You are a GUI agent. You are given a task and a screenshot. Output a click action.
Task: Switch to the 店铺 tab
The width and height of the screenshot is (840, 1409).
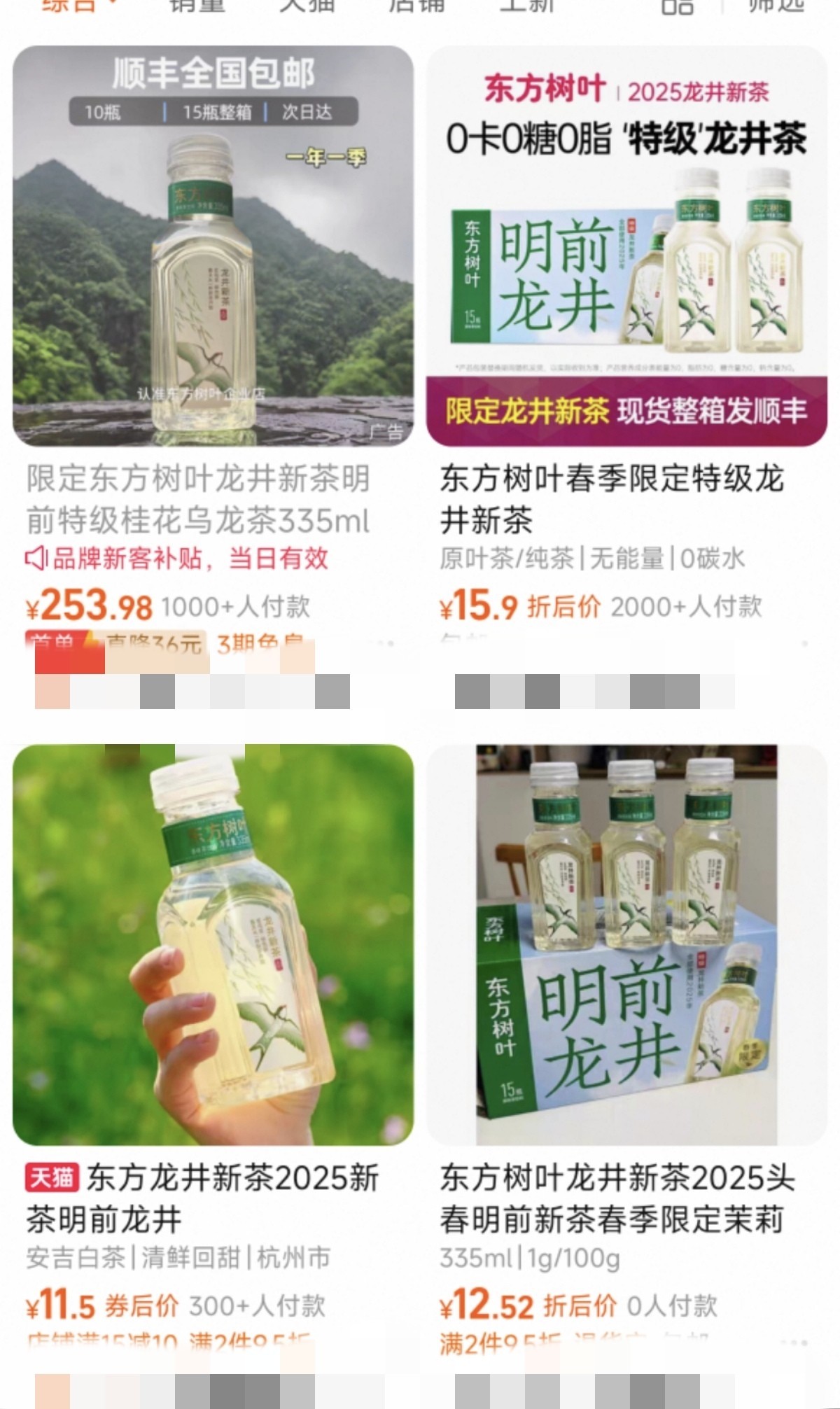(416, 6)
